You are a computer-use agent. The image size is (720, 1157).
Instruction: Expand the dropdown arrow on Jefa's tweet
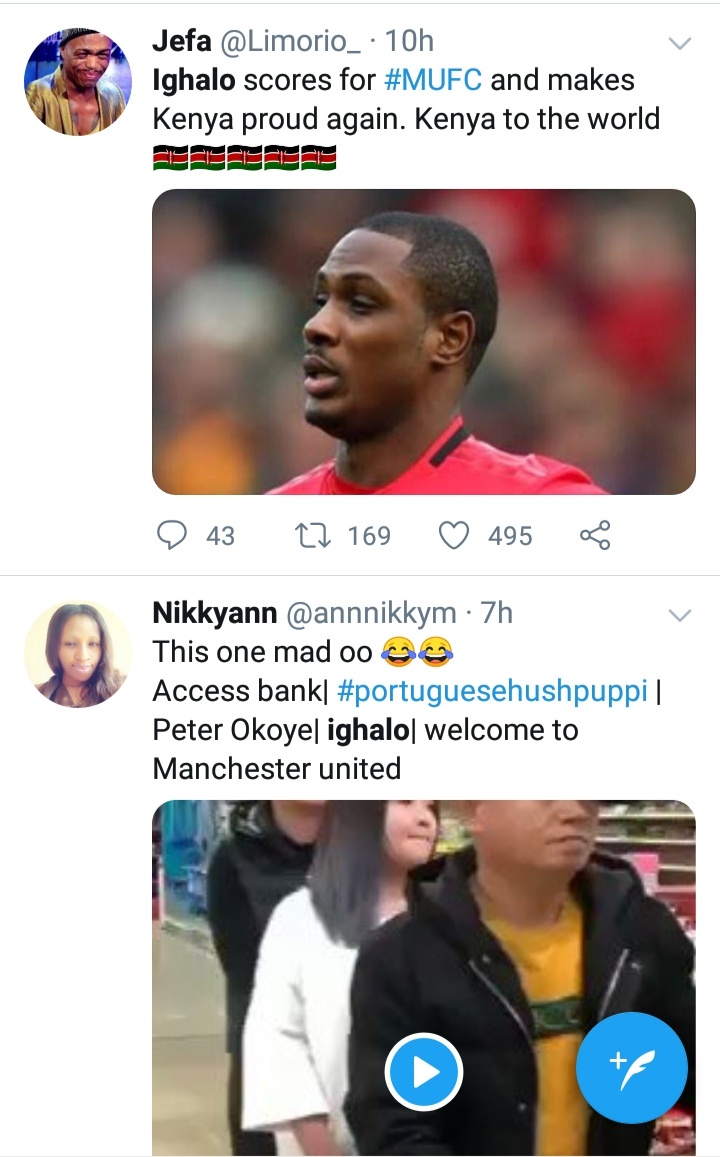point(679,43)
